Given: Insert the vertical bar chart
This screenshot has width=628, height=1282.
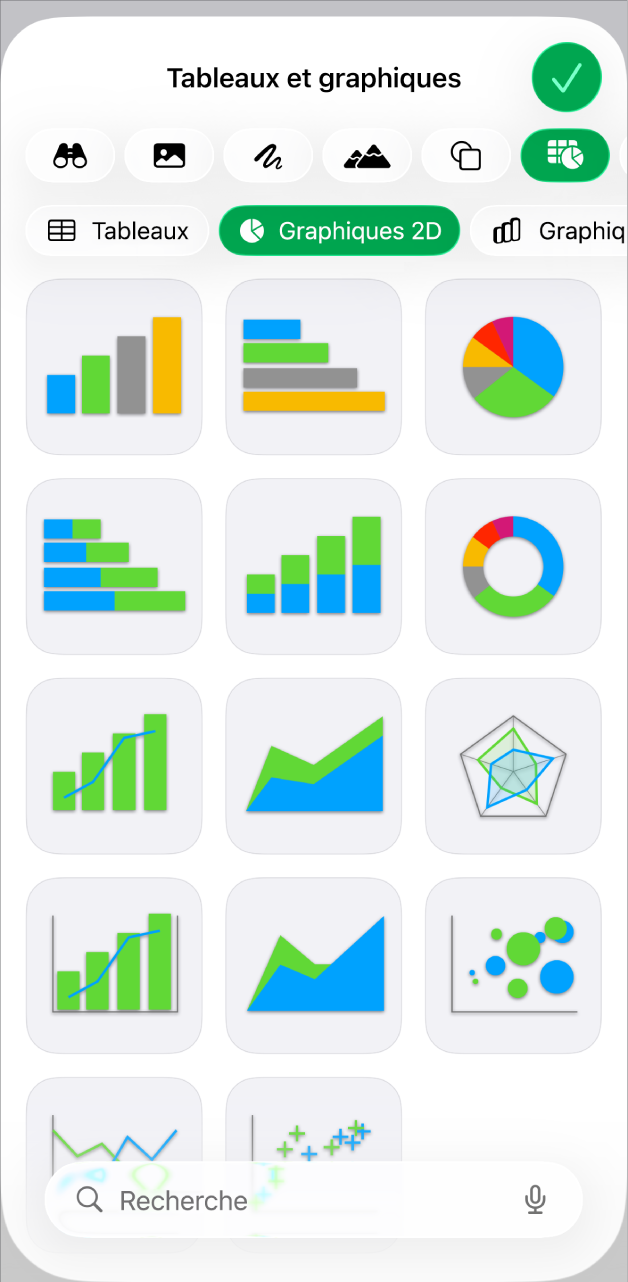Looking at the screenshot, I should tap(114, 367).
